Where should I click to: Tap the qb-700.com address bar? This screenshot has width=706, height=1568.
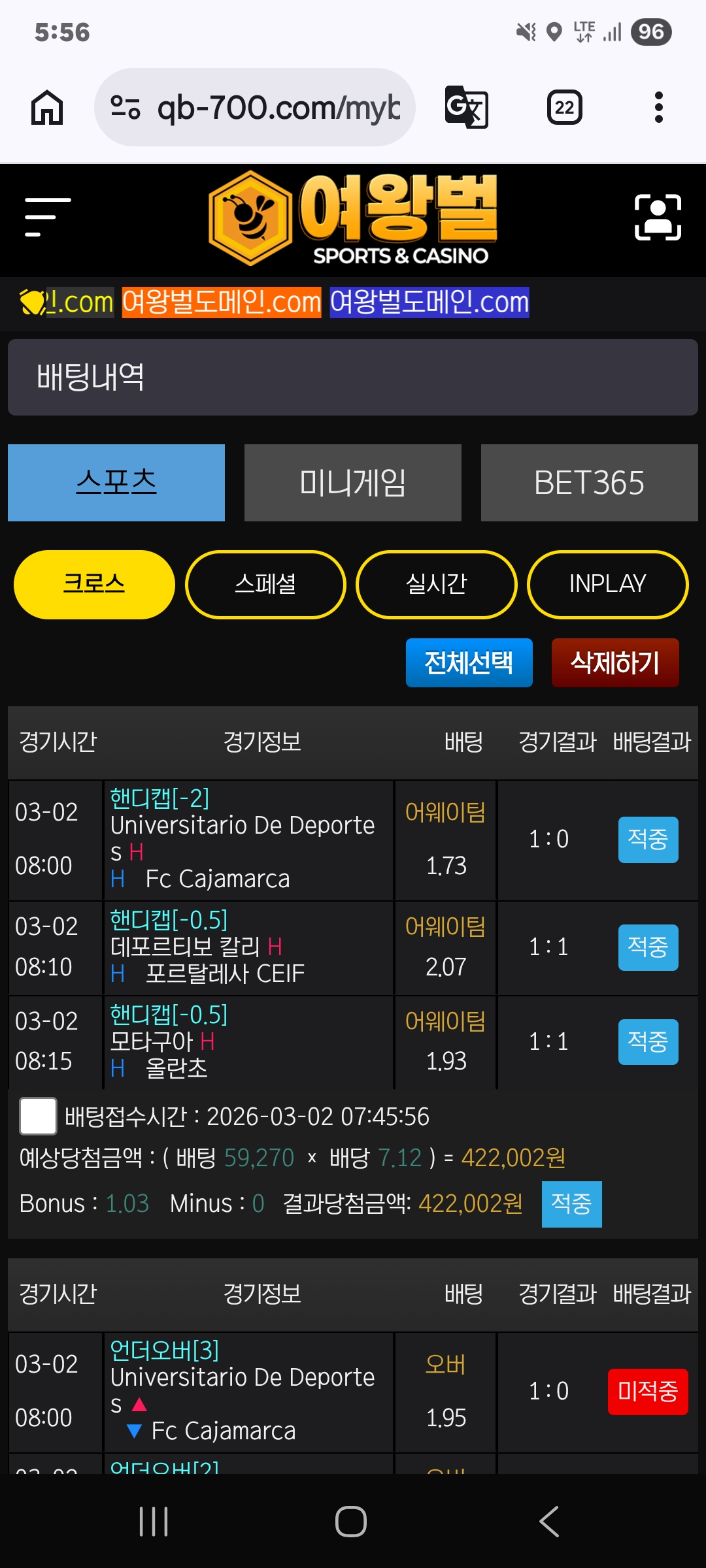click(x=255, y=107)
